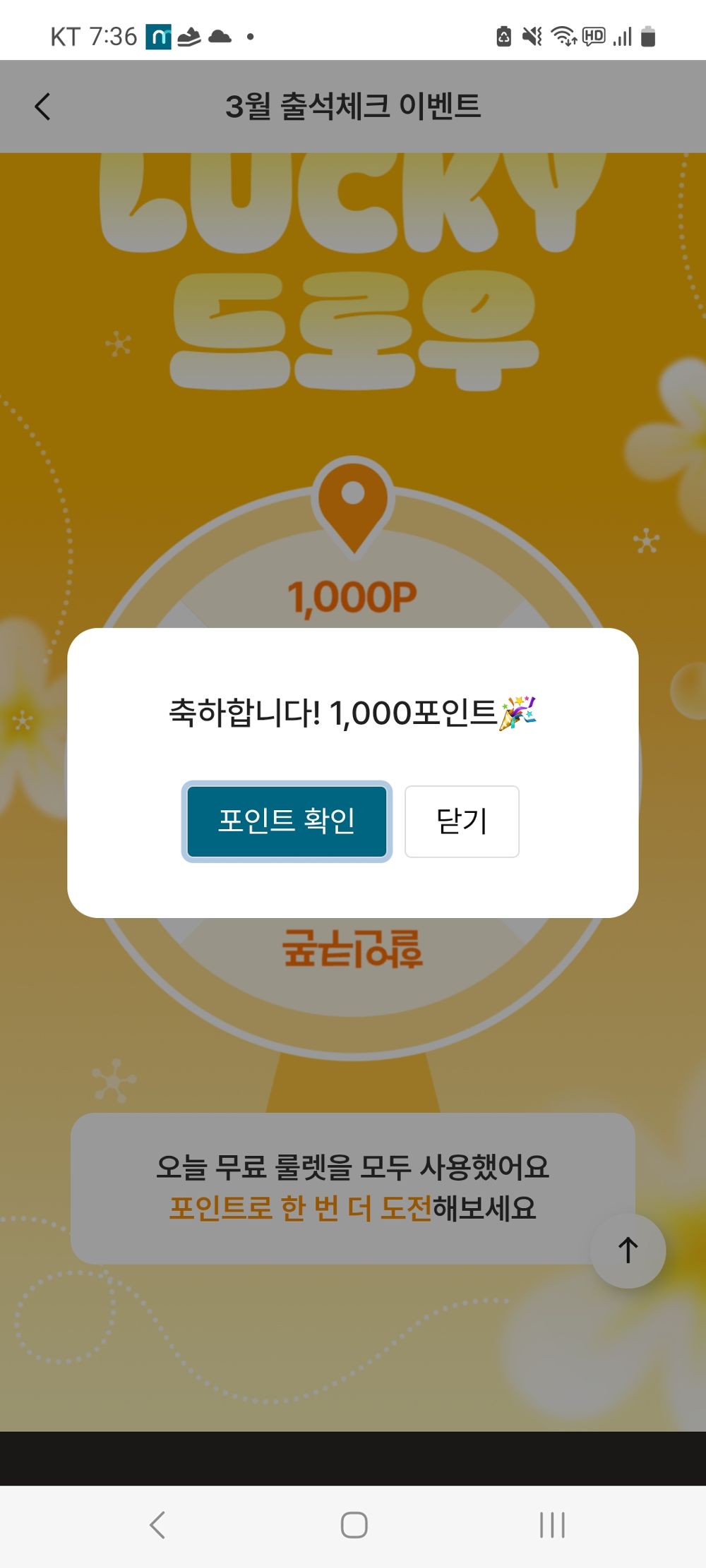Screen dimensions: 706x1568
Task: Tap the 1,000P segment on the wheel
Action: pos(354,595)
